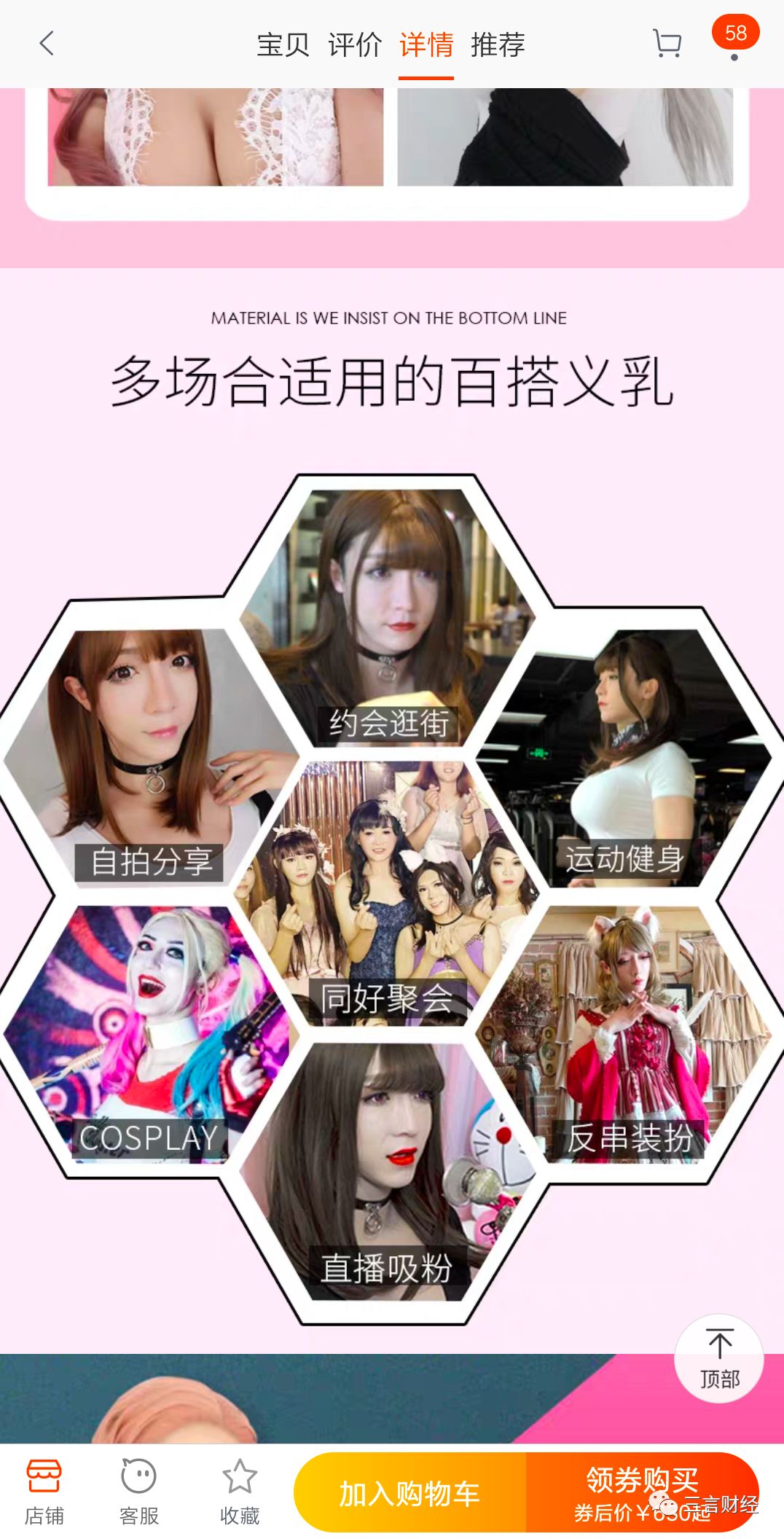
Task: Contact 客服 customer service
Action: [x=138, y=1491]
